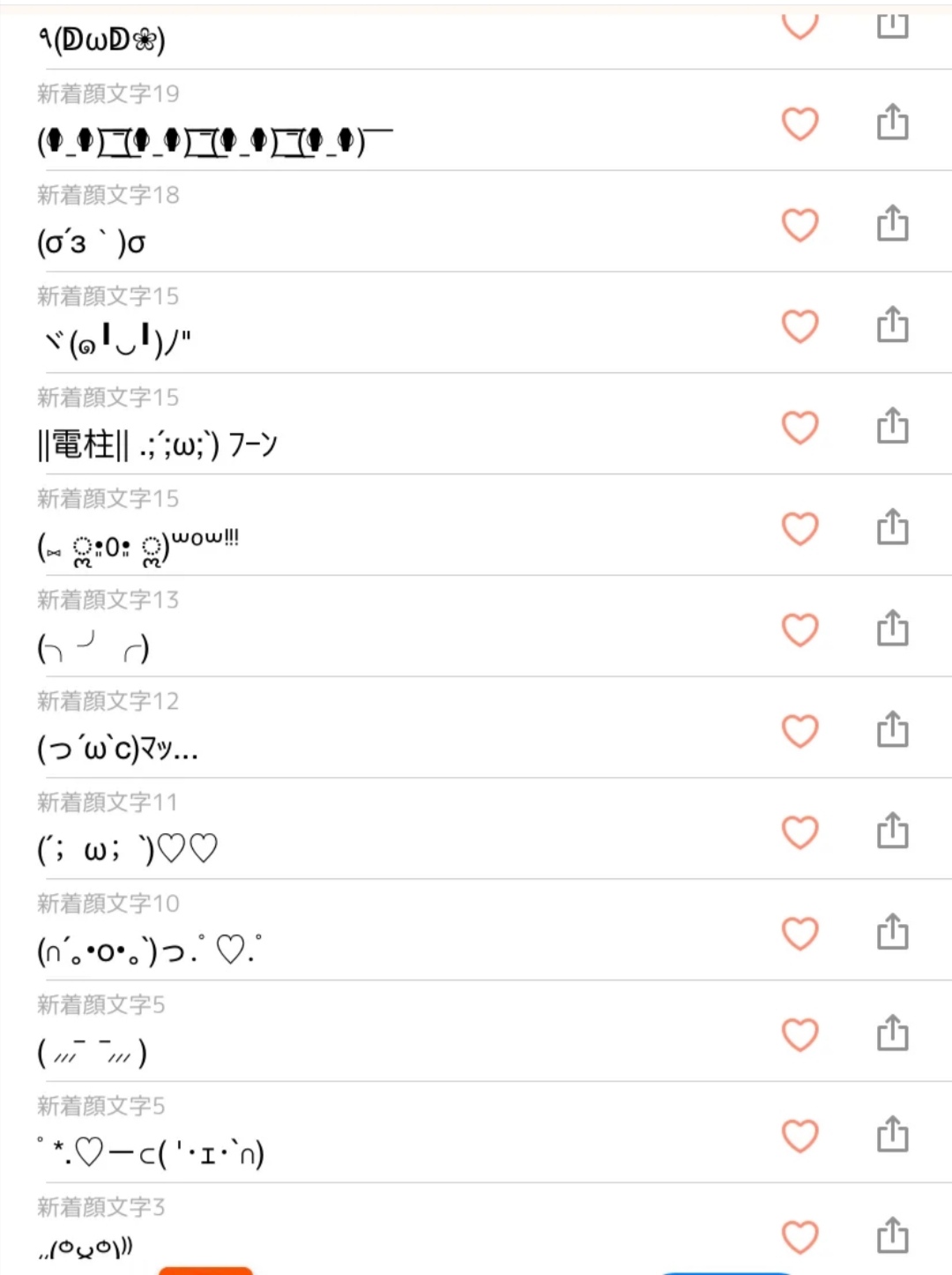Share the 新着顔文字11 kaomoji
The height and width of the screenshot is (1275, 952).
894,830
